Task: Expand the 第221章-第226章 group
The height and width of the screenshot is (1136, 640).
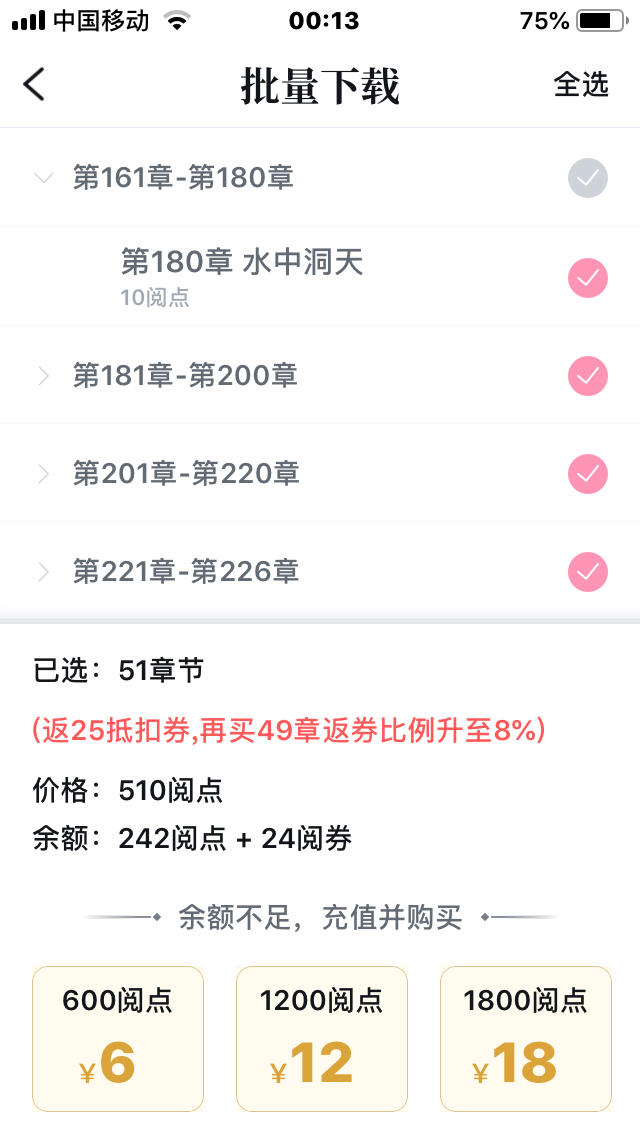Action: click(x=43, y=572)
